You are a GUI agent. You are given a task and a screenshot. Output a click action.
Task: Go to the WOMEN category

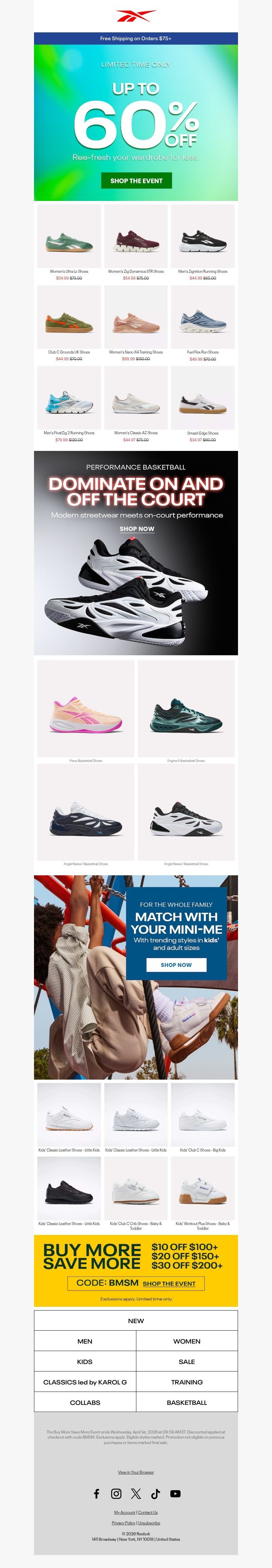[x=186, y=1341]
